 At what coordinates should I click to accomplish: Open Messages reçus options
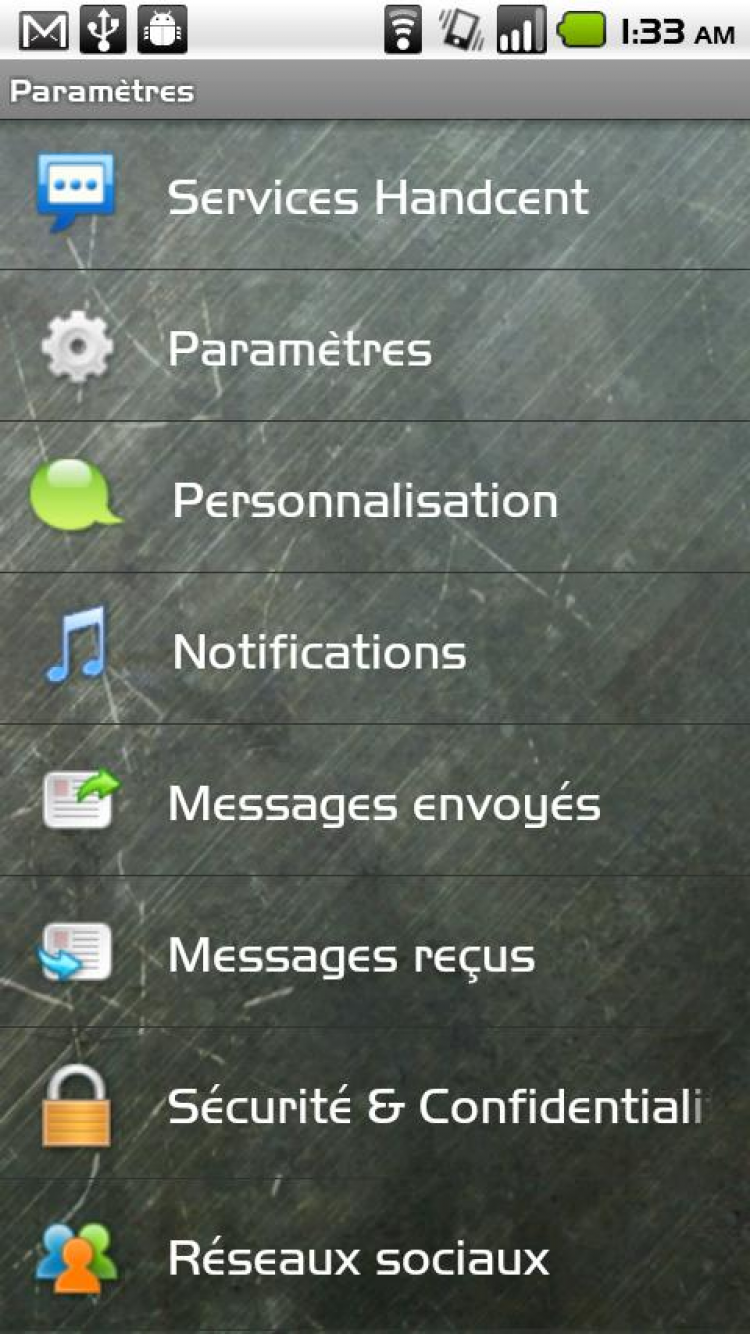[x=351, y=956]
